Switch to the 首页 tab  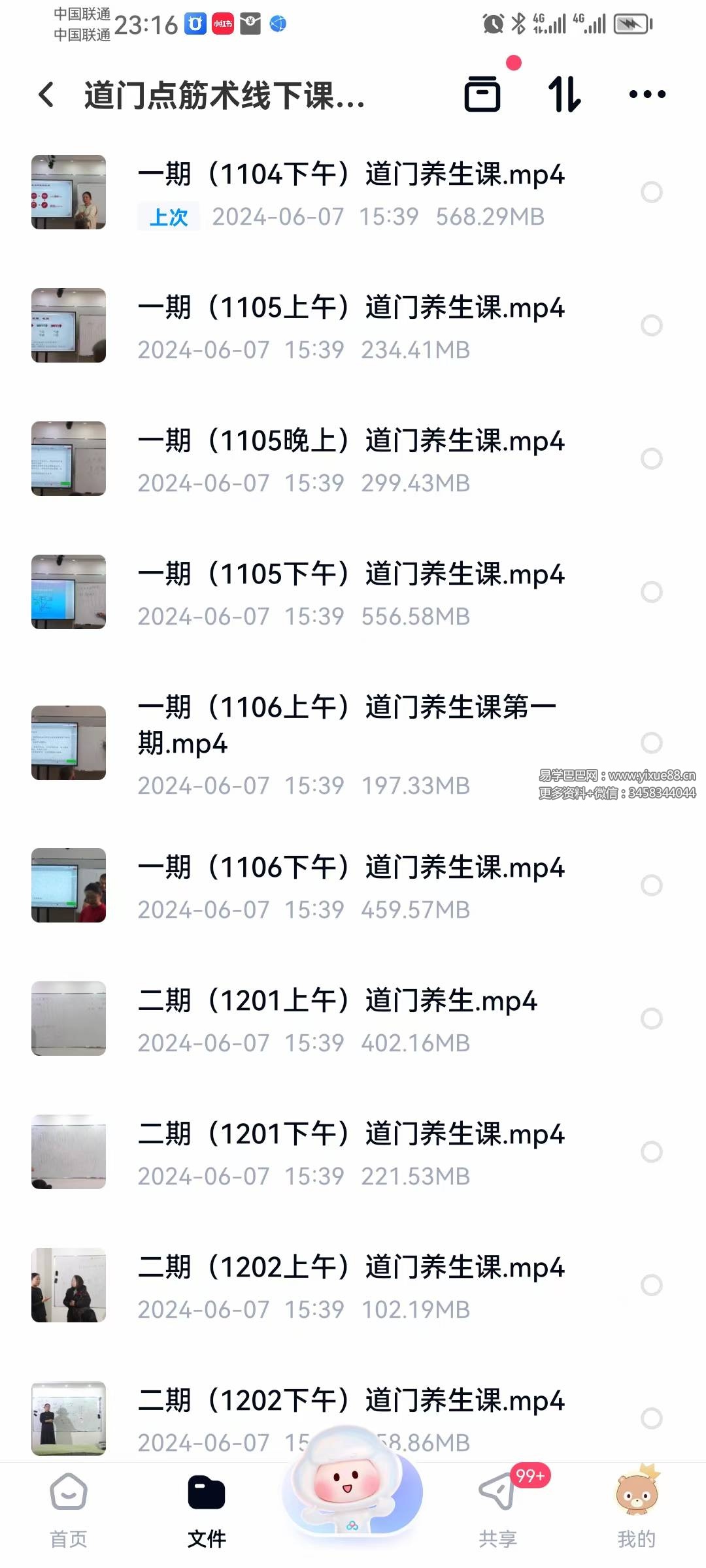click(x=69, y=1509)
